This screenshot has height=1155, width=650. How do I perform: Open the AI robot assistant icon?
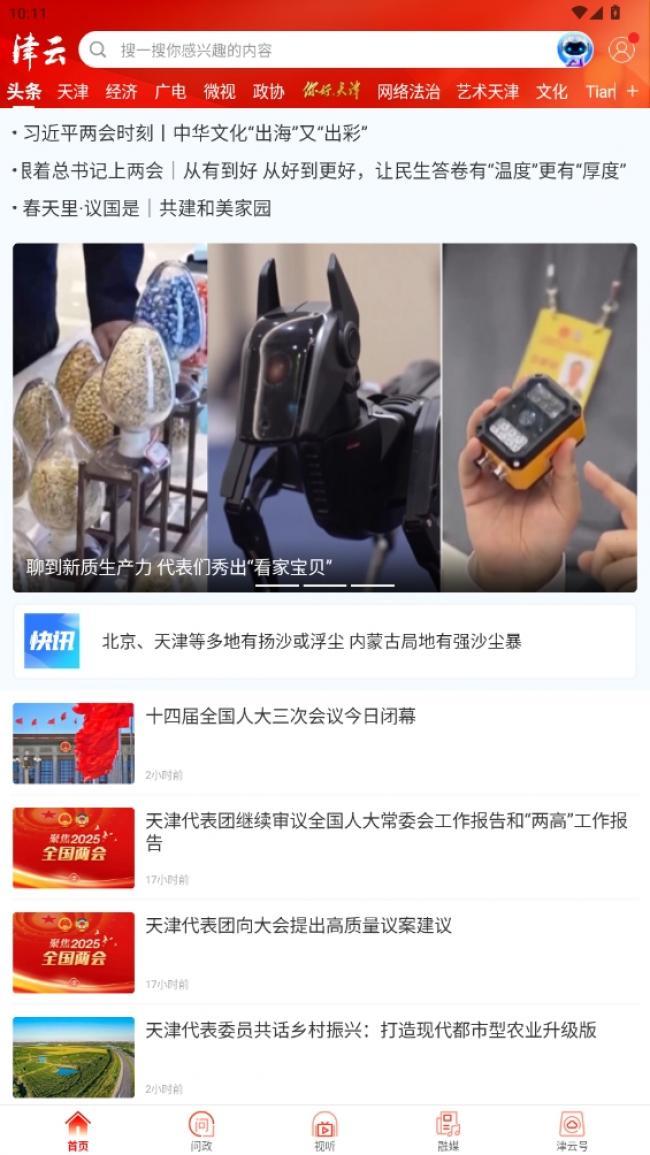click(575, 50)
